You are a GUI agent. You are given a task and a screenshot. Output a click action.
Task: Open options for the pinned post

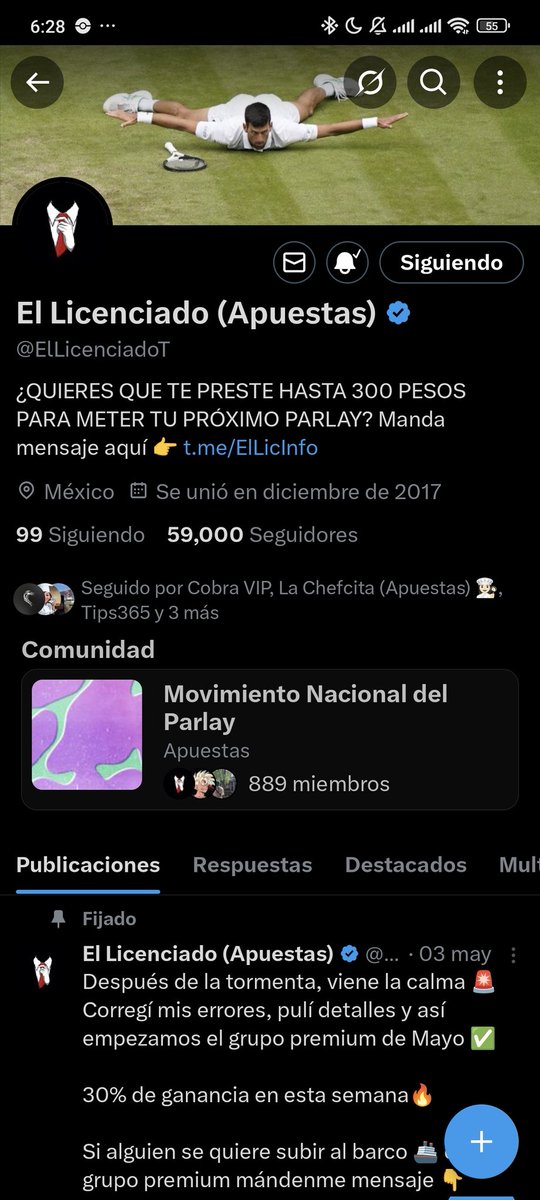click(x=514, y=954)
